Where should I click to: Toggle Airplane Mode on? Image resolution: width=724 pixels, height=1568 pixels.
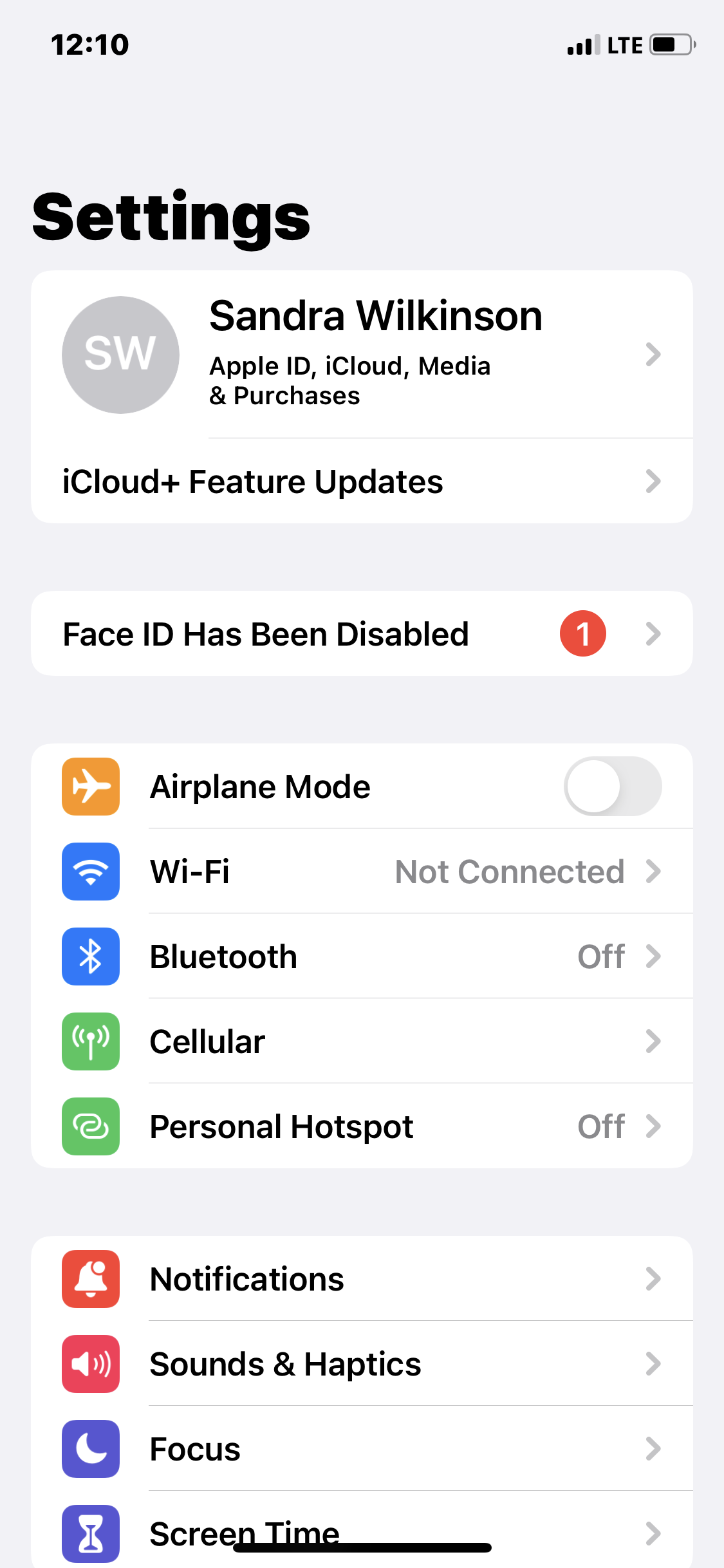[x=613, y=786]
